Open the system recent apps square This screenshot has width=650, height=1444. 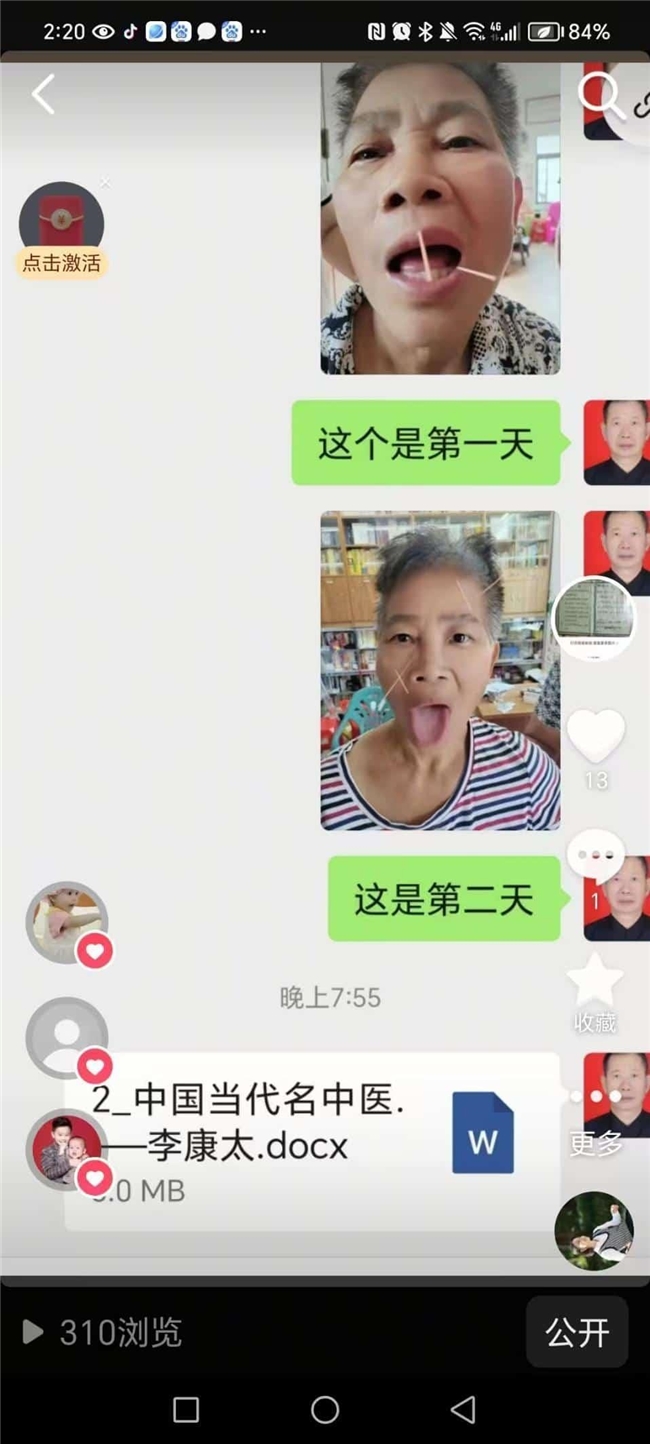point(186,1410)
